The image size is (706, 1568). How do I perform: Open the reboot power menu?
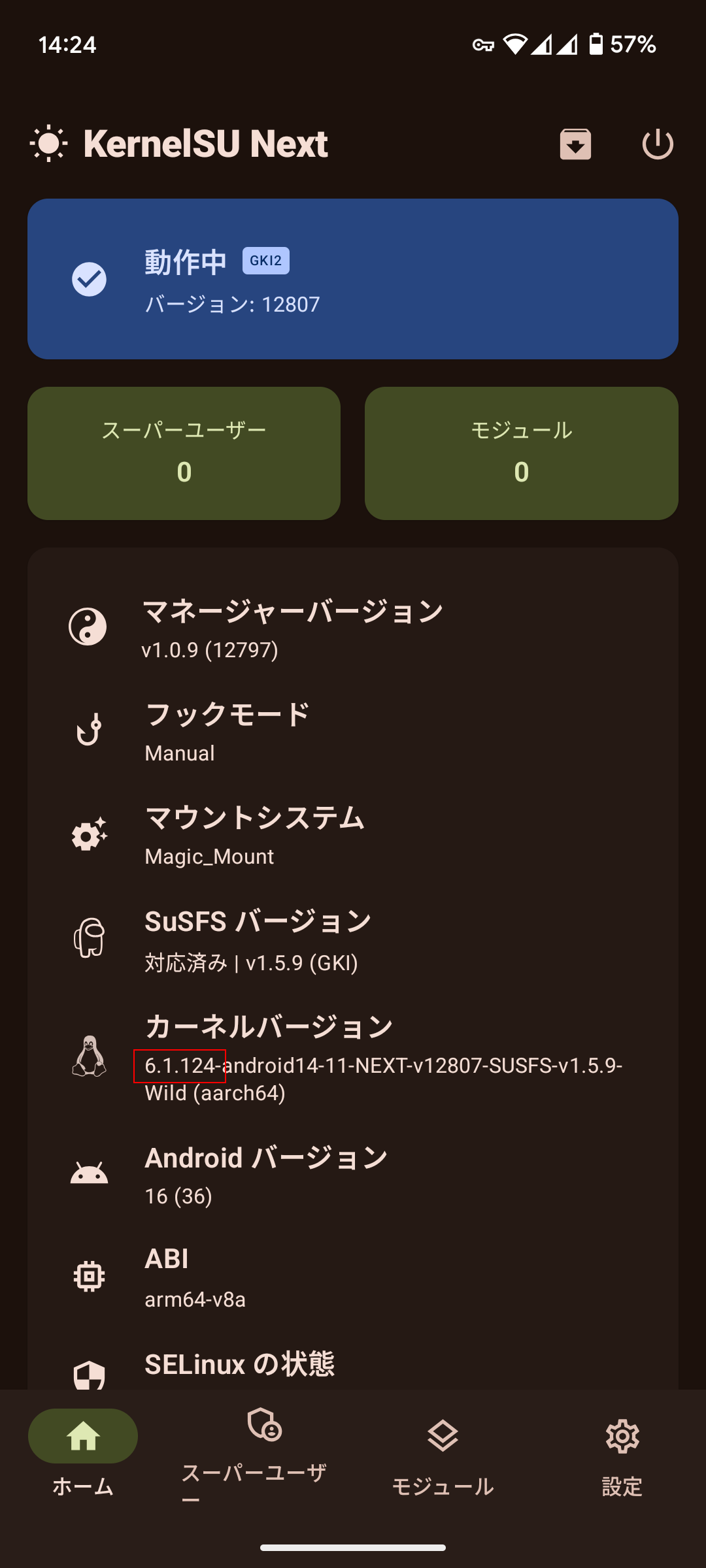tap(658, 145)
